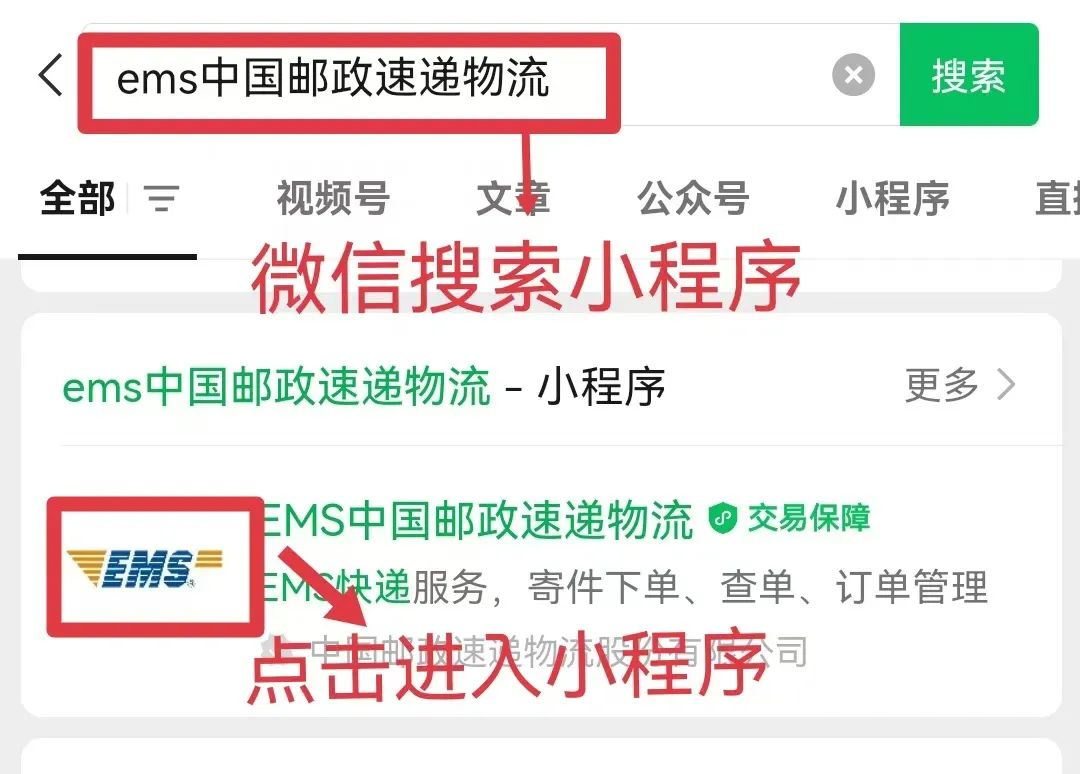The image size is (1080, 774).
Task: Open 更多 for mini program results
Action: click(958, 385)
